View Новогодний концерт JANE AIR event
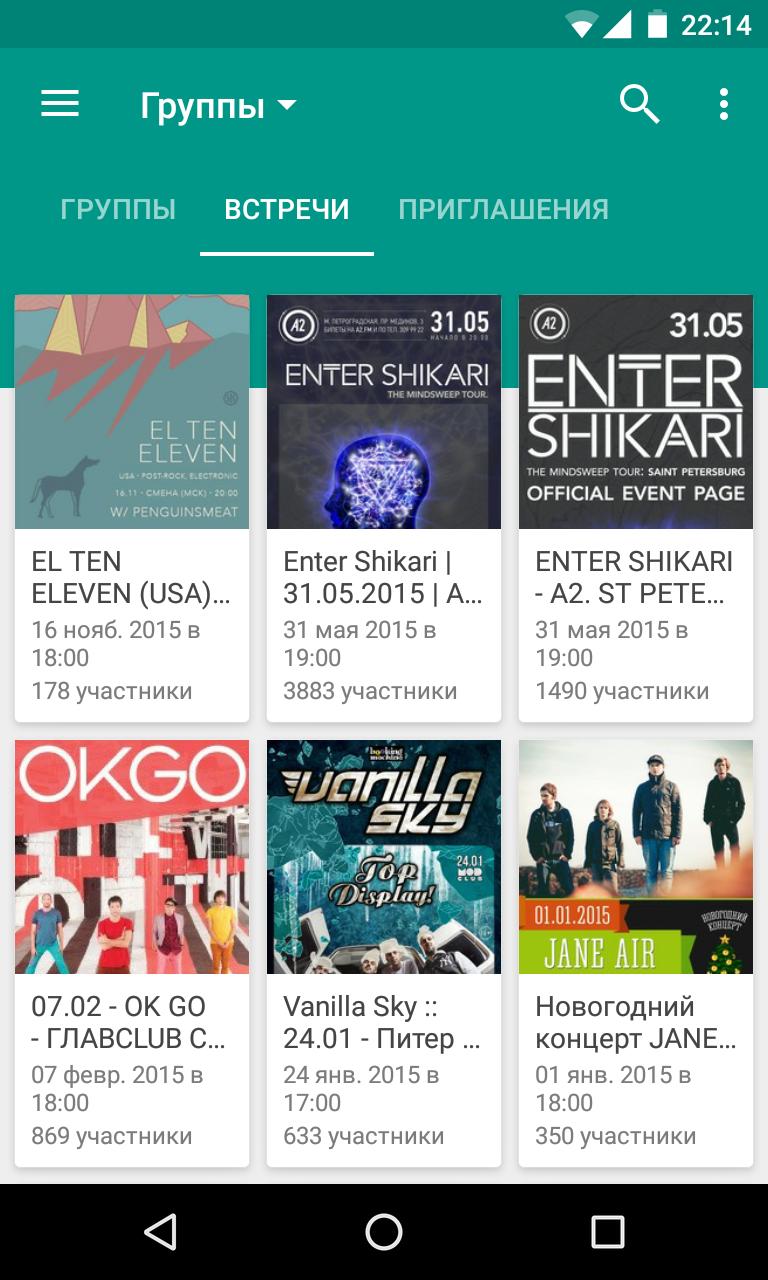The width and height of the screenshot is (768, 1280). 636,953
